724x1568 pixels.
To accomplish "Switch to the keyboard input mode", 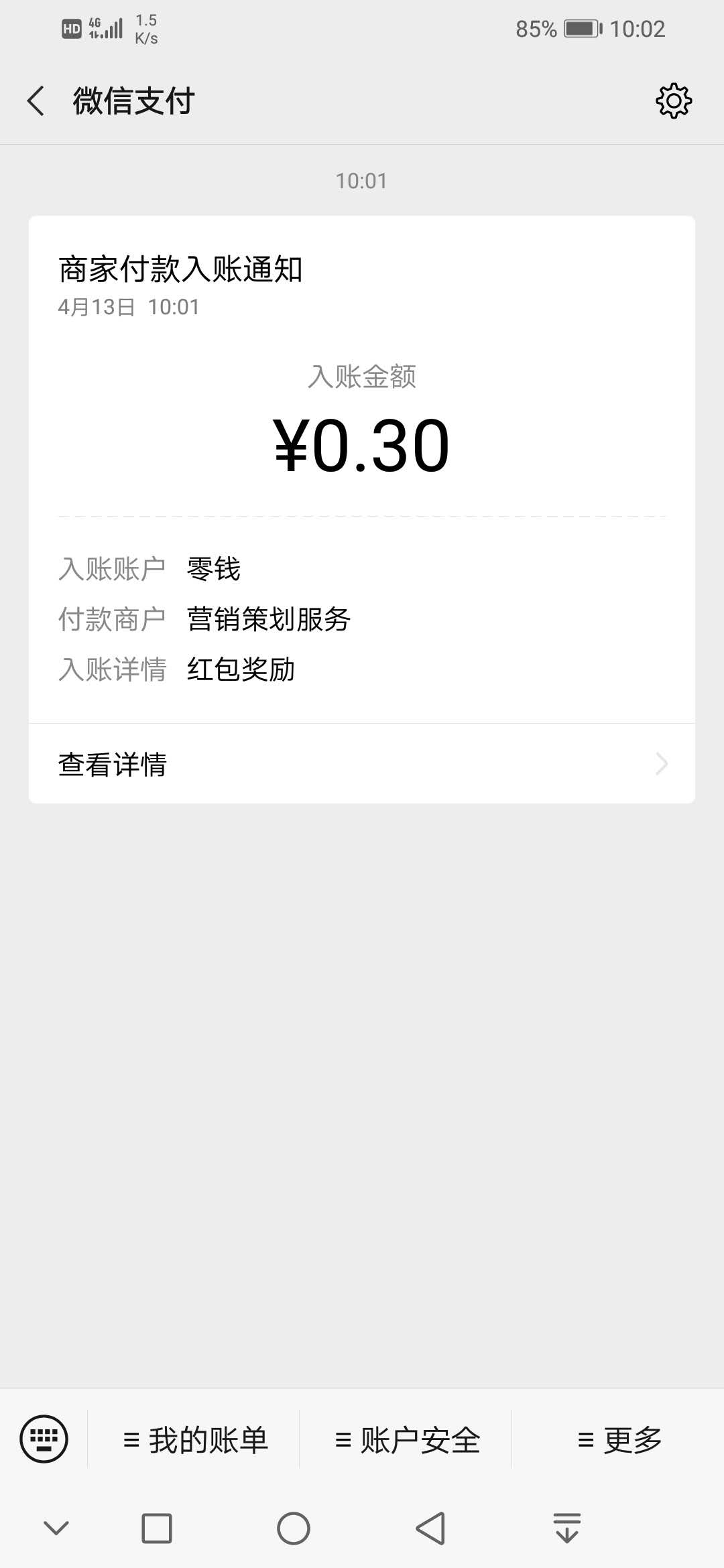I will point(44,1439).
